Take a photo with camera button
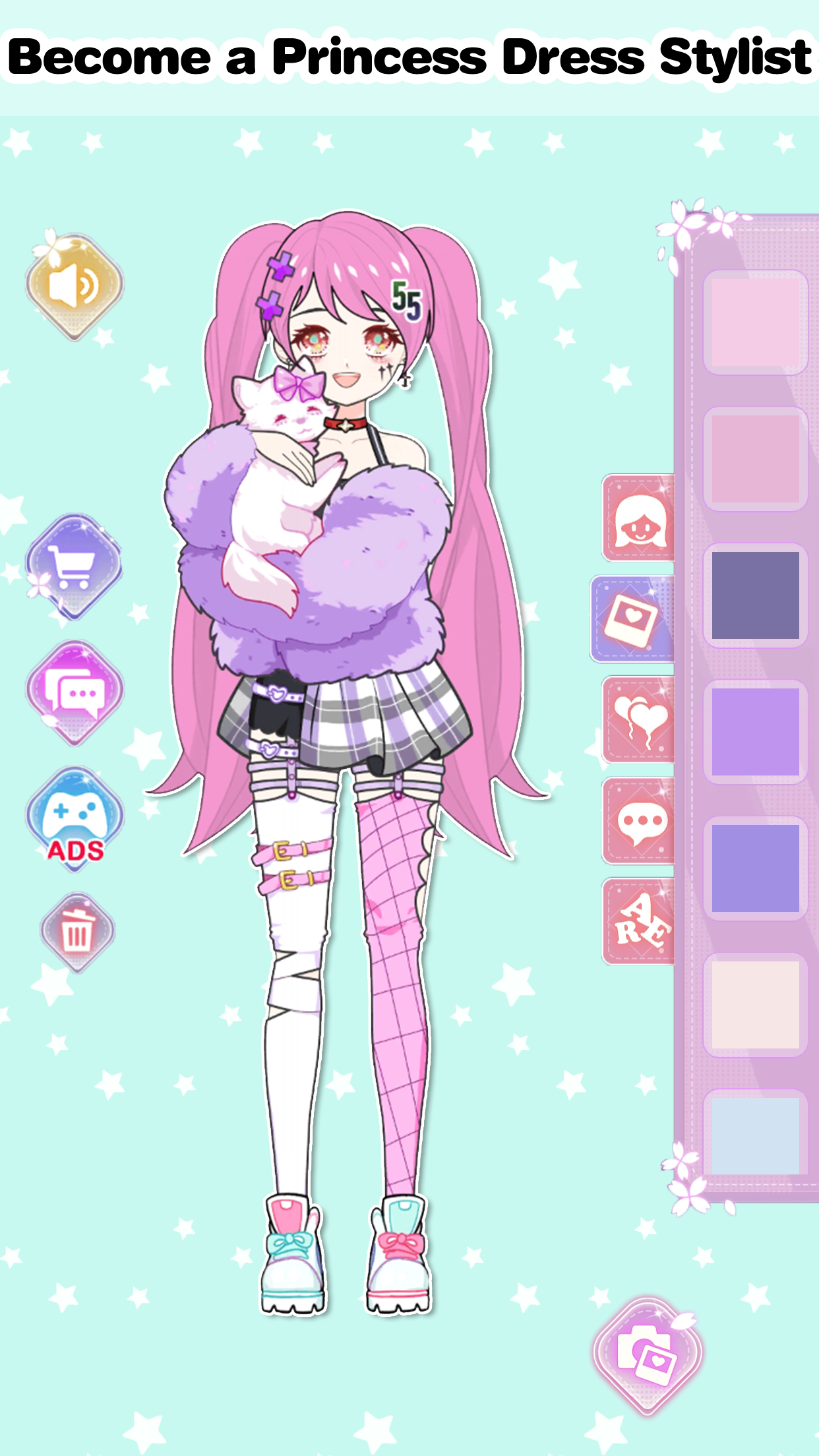The height and width of the screenshot is (1456, 819). (x=647, y=1355)
